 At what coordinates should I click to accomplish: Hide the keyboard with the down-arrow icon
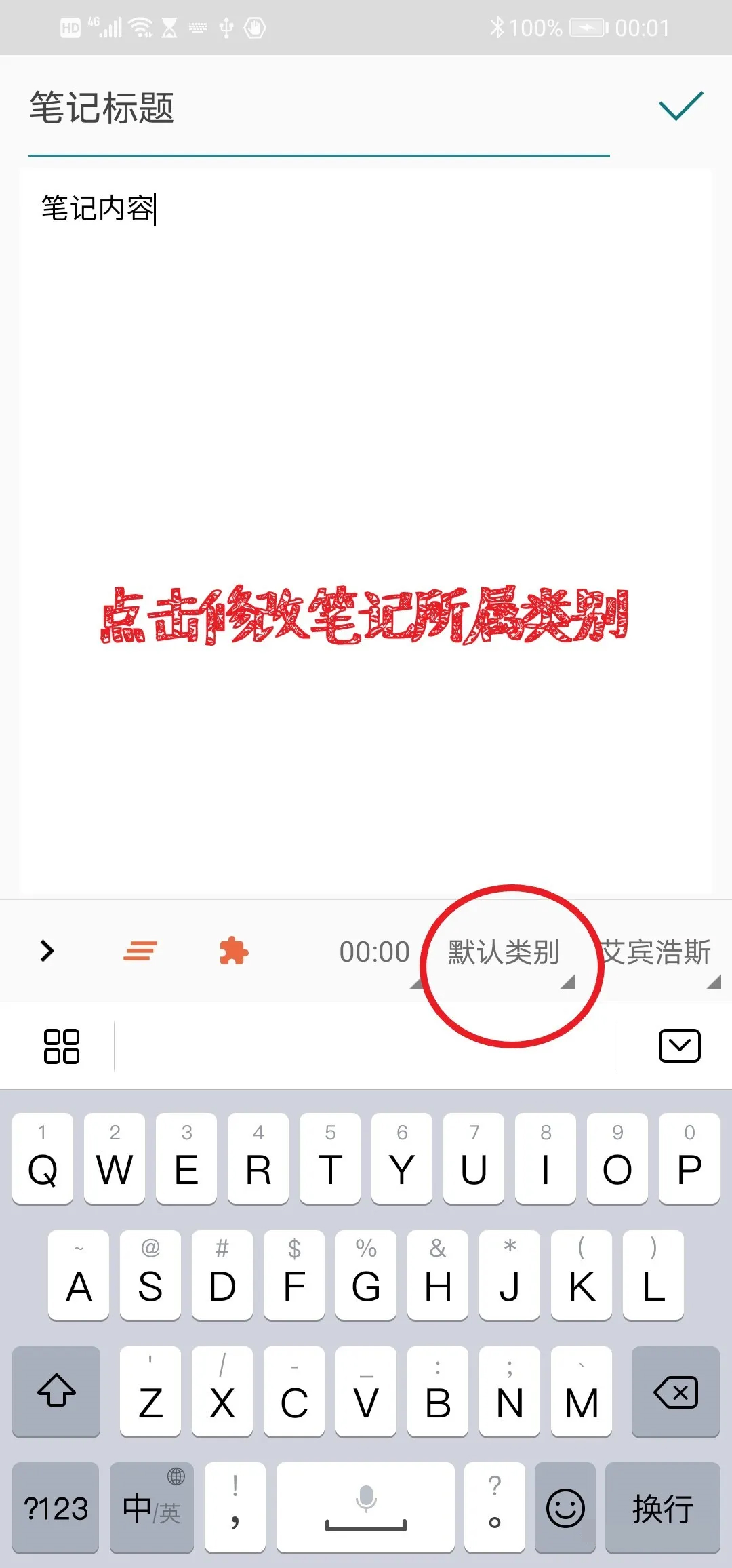[679, 1046]
